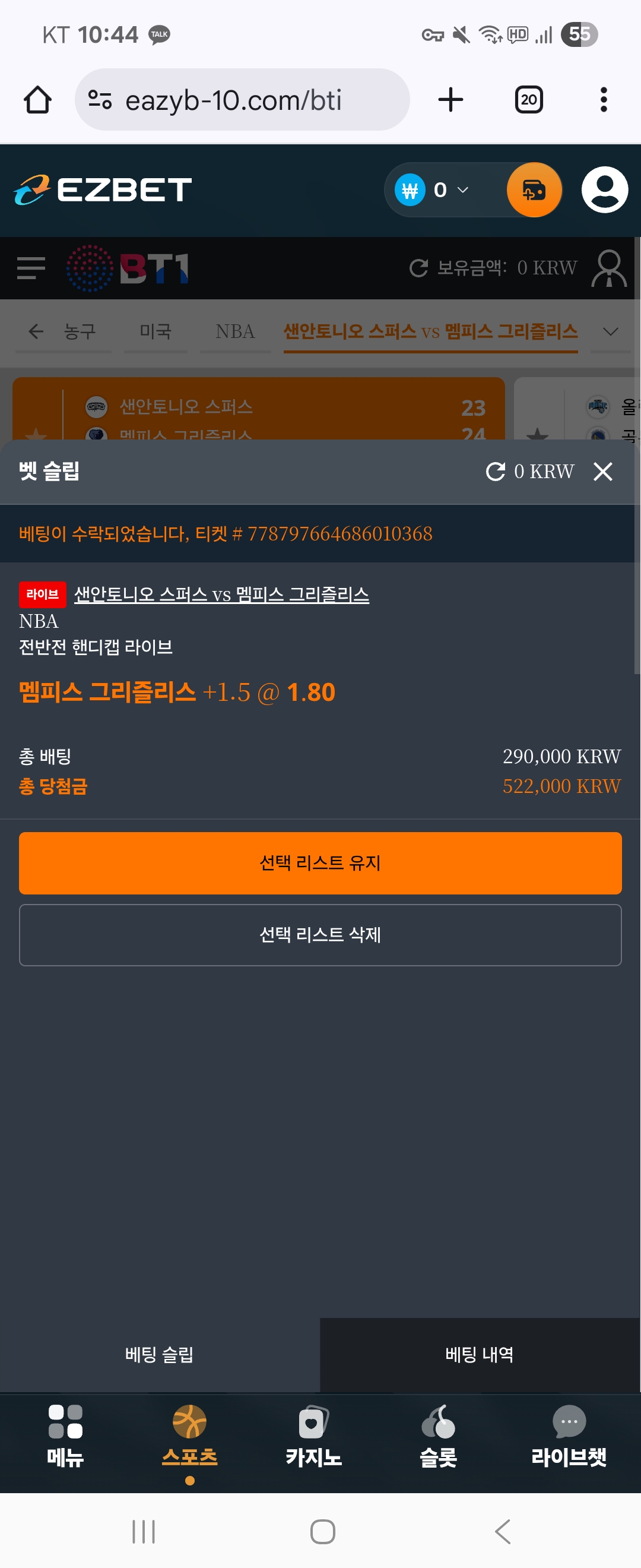Open the user profile avatar
The height and width of the screenshot is (1568, 641).
(x=605, y=190)
